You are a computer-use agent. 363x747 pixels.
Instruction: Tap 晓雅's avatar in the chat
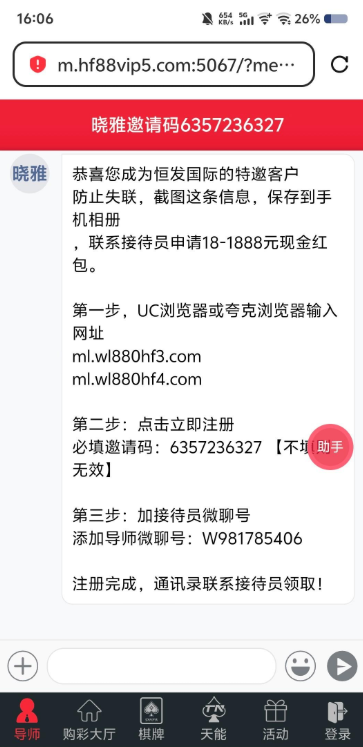[30, 174]
